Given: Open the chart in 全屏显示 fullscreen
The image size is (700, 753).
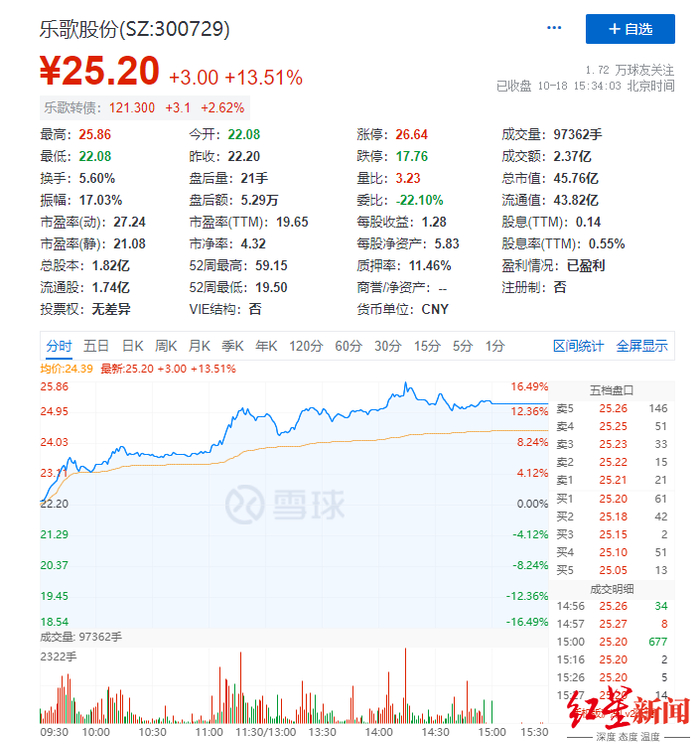Looking at the screenshot, I should pyautogui.click(x=642, y=346).
